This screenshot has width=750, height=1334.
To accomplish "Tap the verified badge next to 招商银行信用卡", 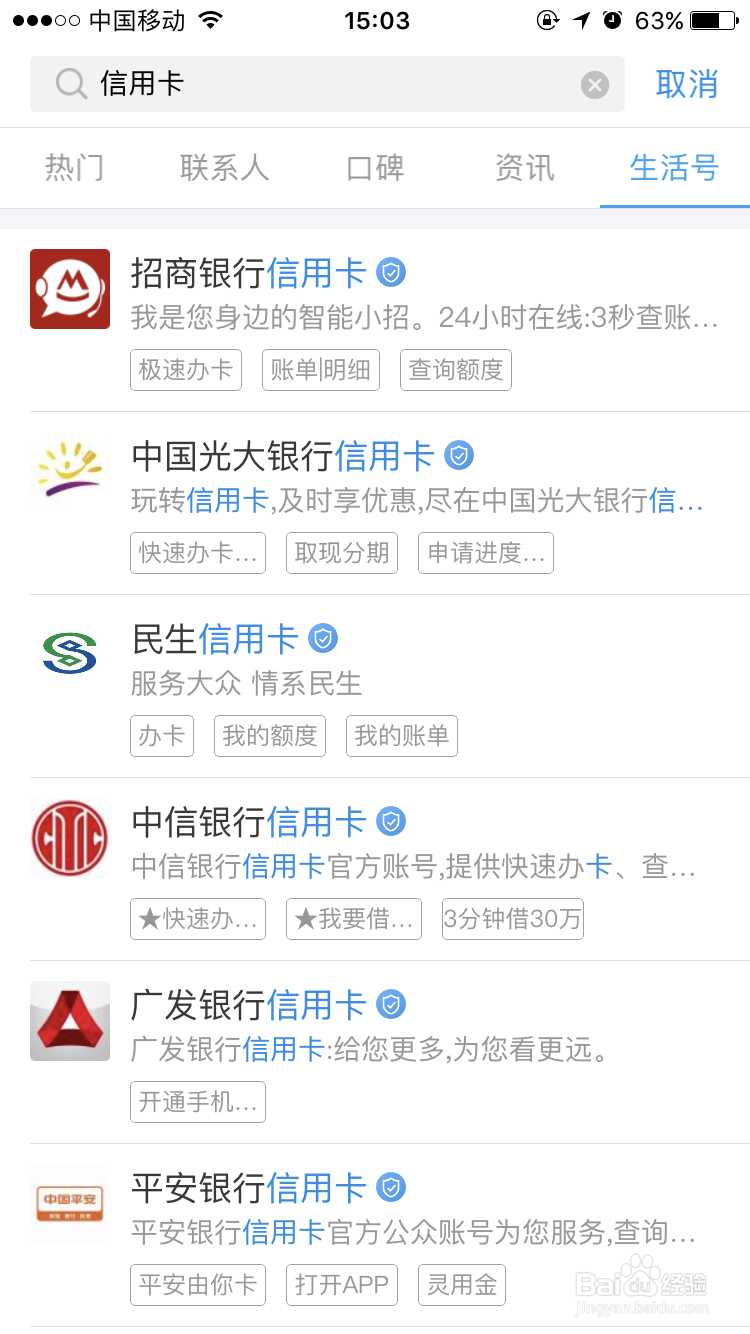I will 389,270.
